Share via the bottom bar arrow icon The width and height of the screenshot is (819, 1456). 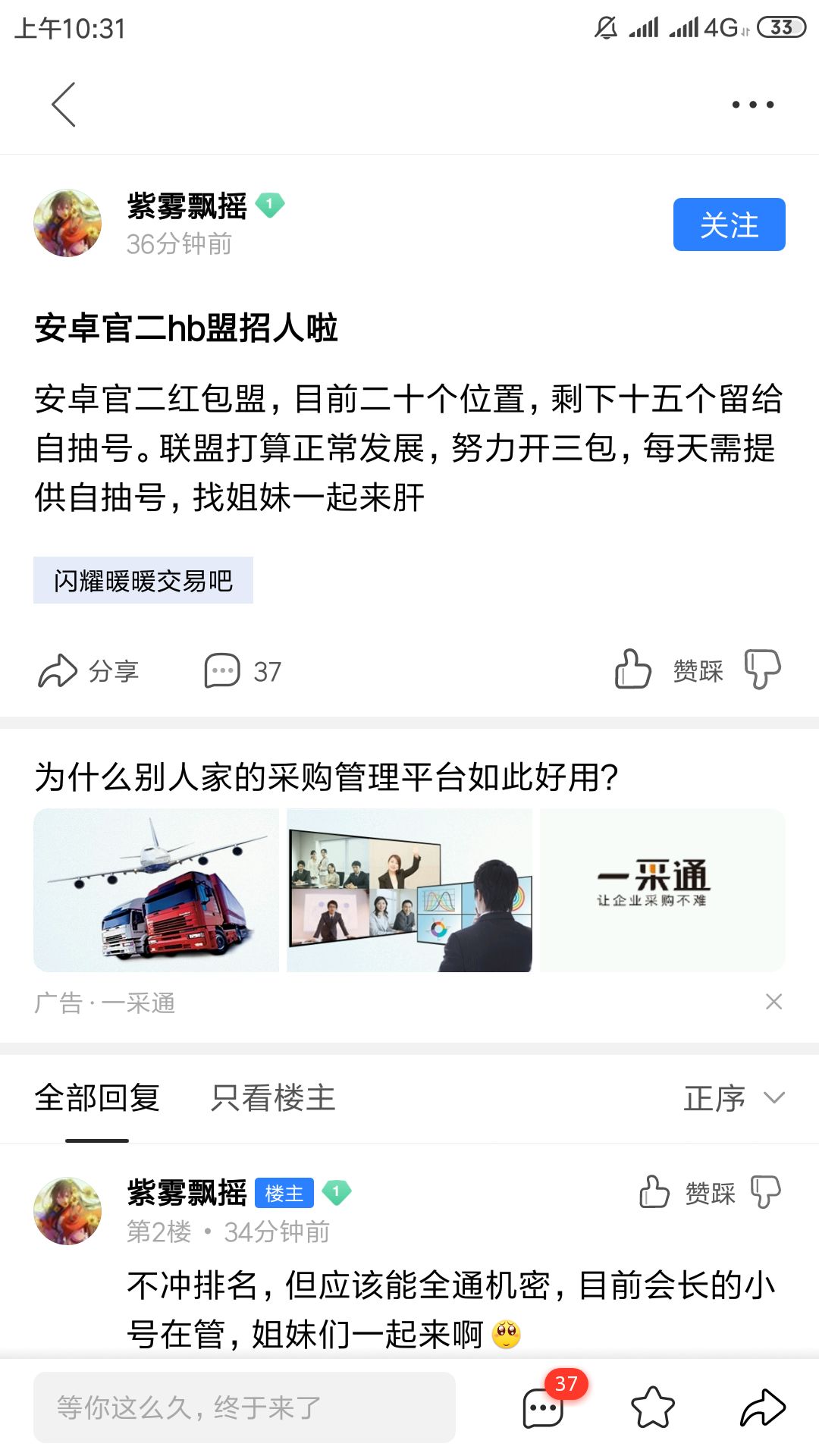point(763,1407)
